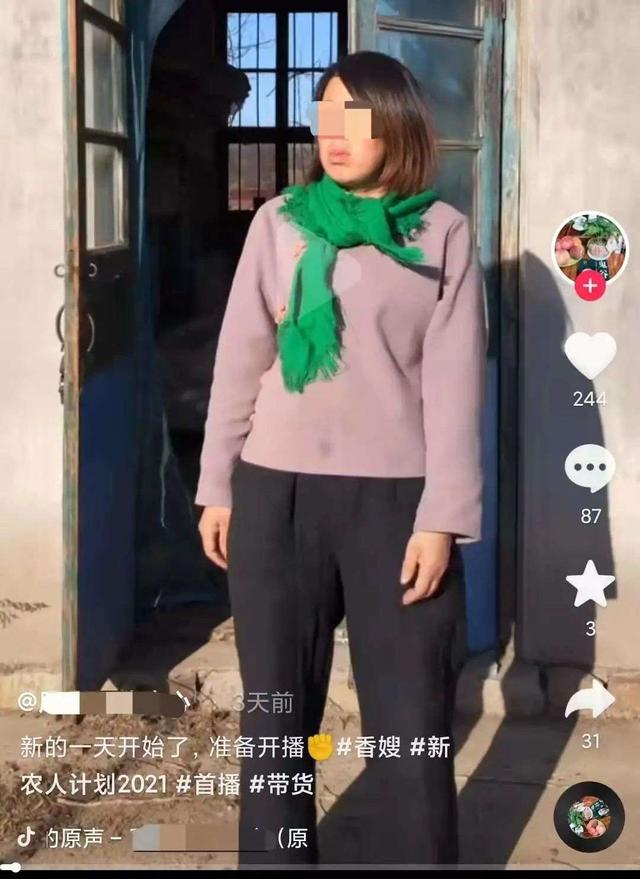Open the #香嫂 hashtag
Viewport: 640px width, 879px height.
click(369, 747)
